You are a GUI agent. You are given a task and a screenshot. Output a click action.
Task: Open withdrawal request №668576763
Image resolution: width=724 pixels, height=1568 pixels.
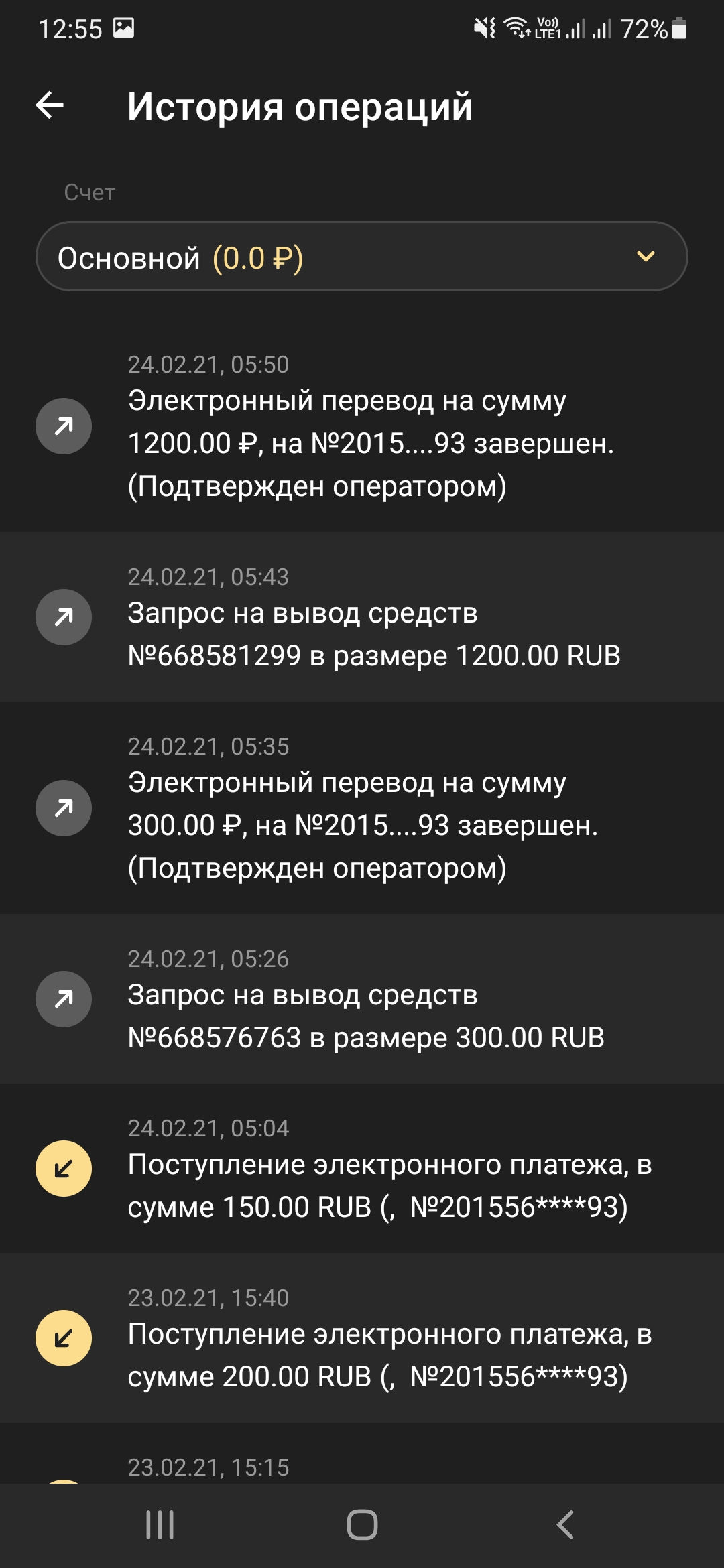[x=362, y=999]
